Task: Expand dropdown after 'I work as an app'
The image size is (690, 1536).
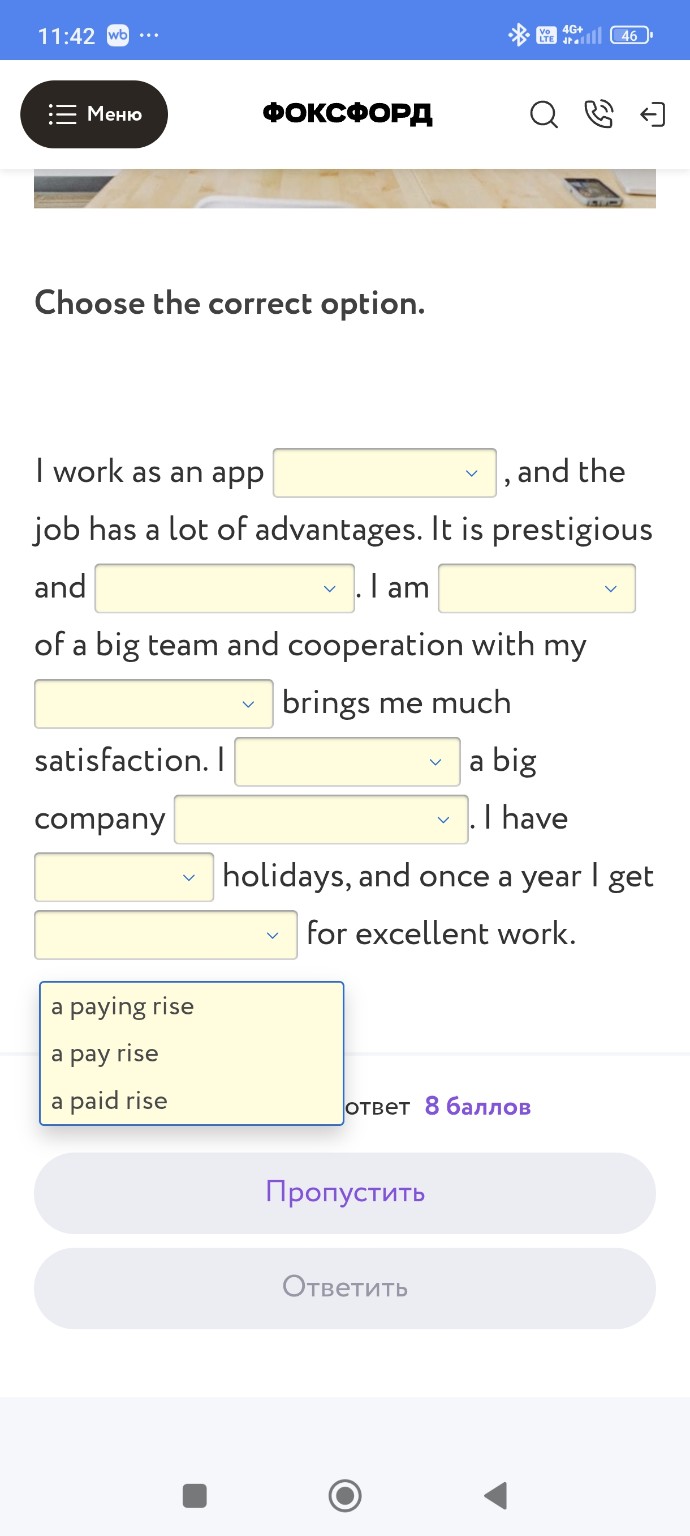Action: click(384, 473)
